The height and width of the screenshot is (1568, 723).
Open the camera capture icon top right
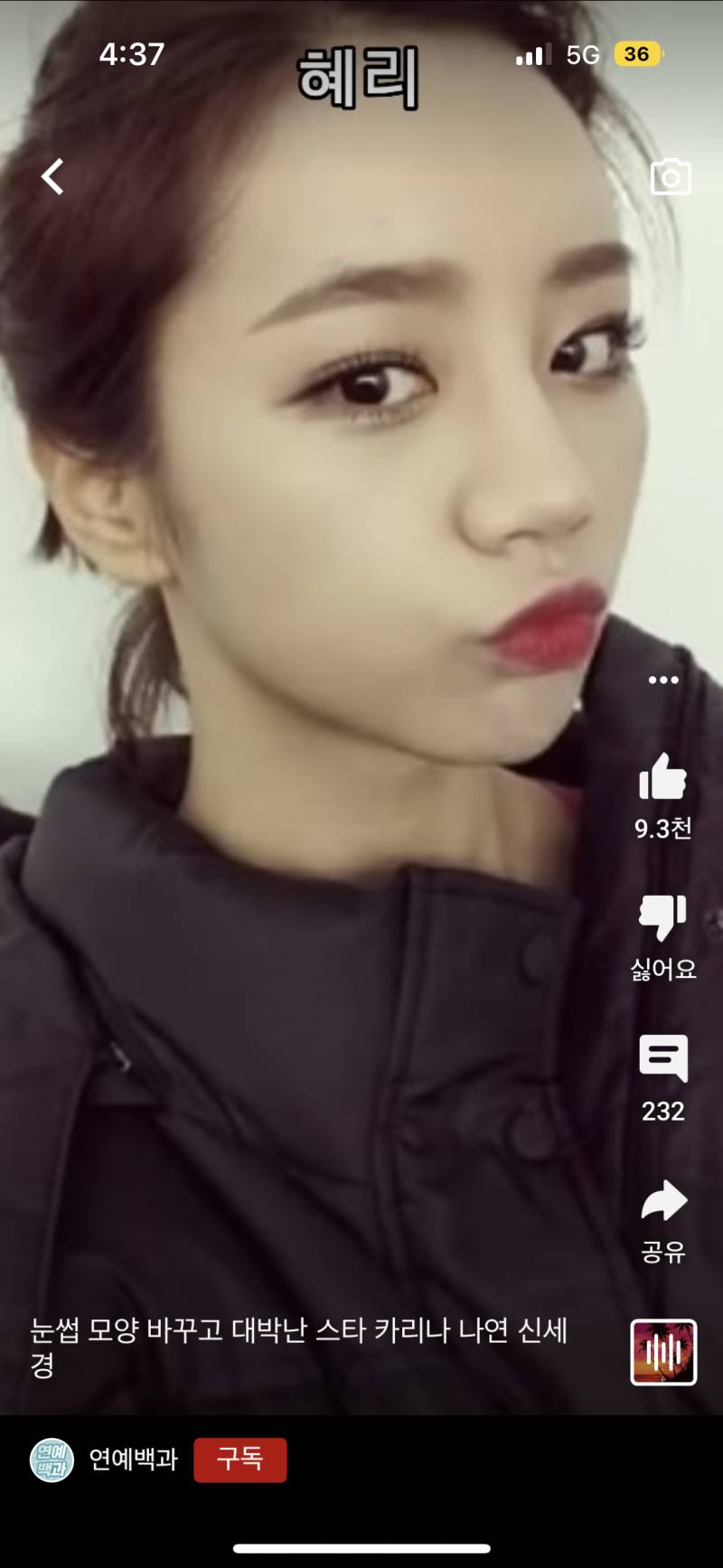671,178
